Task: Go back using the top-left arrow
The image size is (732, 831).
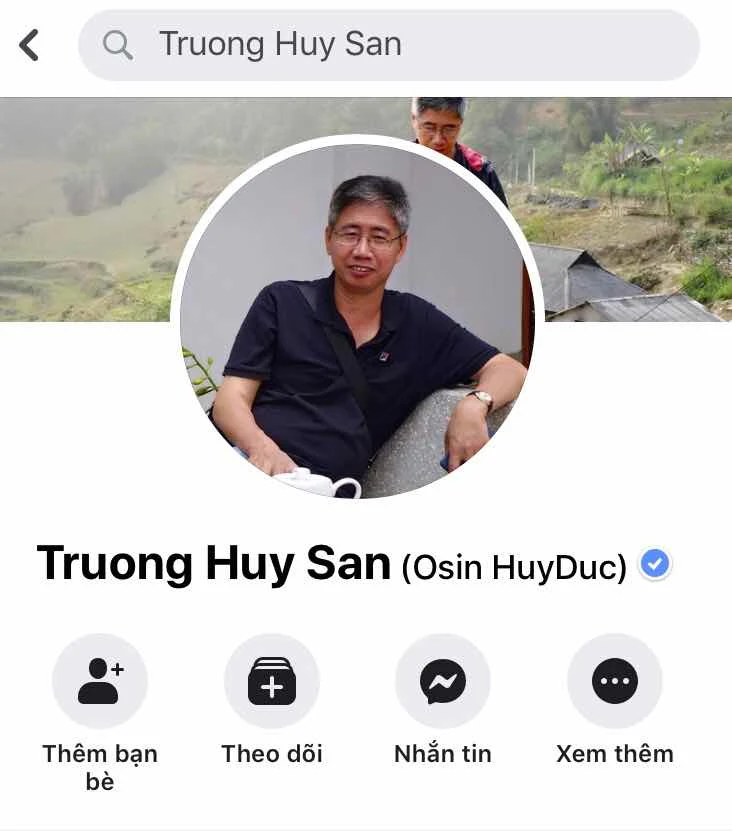Action: [x=29, y=45]
